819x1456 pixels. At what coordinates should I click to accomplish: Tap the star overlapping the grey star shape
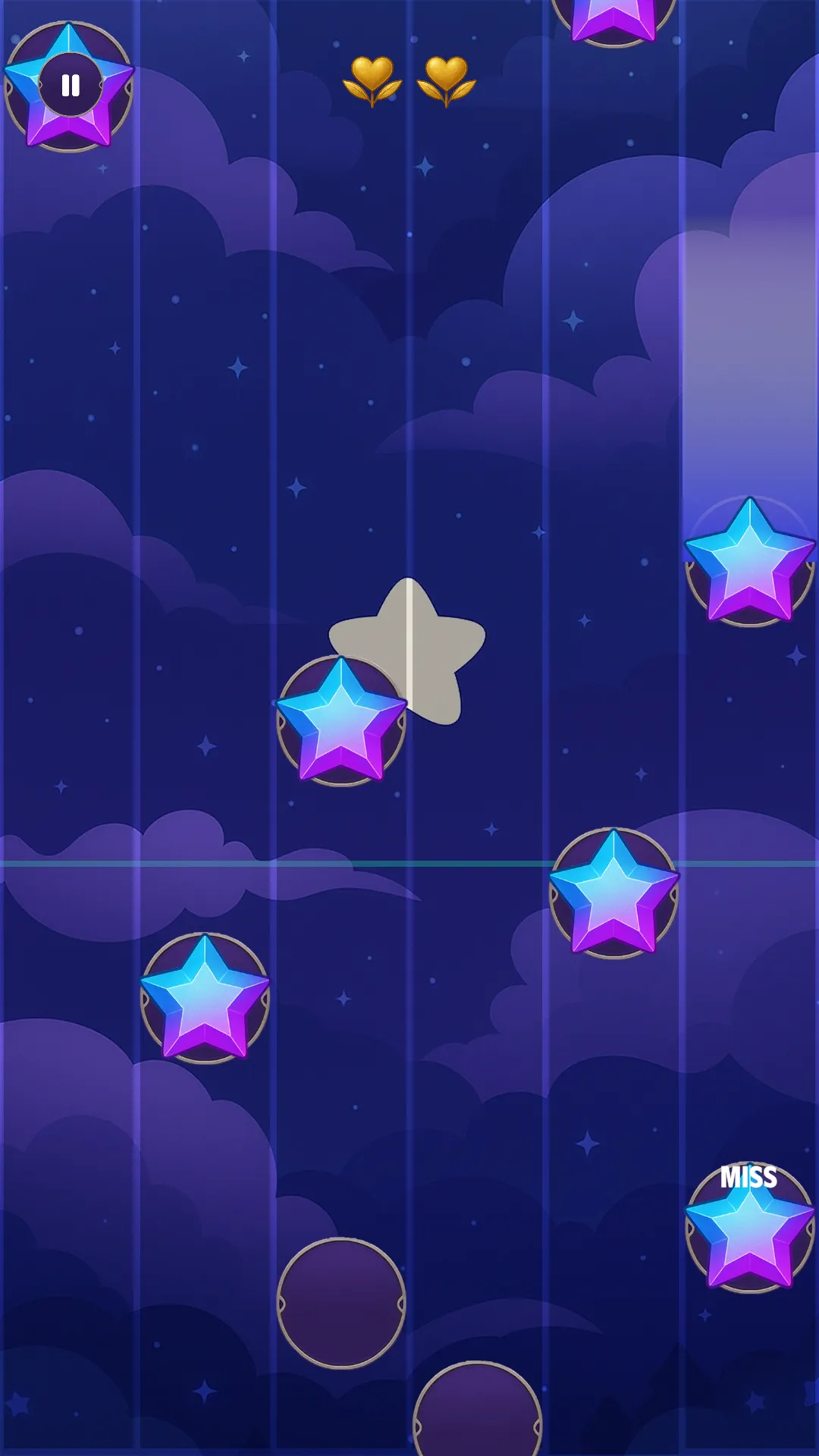click(x=341, y=722)
